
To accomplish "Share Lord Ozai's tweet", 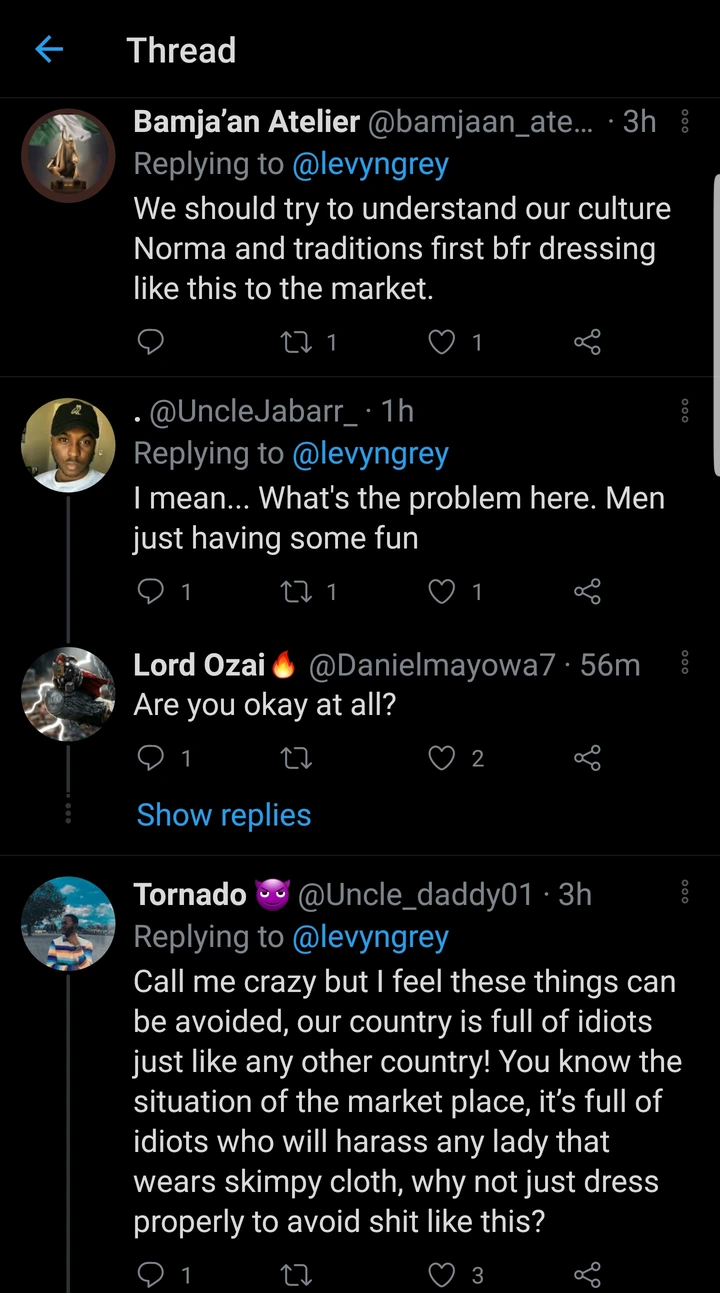I will [x=587, y=759].
